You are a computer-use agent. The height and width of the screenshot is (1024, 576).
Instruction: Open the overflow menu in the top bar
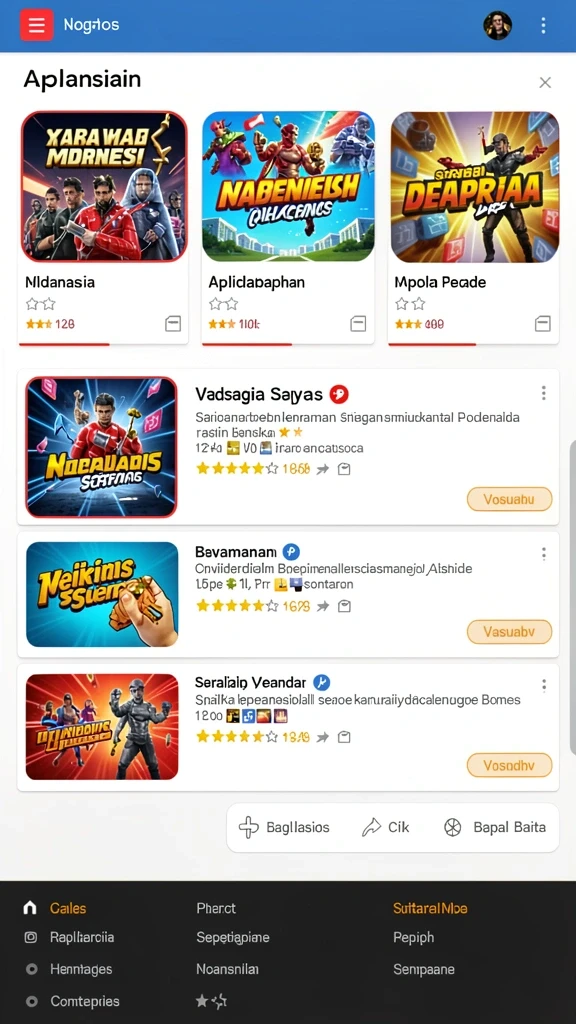click(x=543, y=25)
